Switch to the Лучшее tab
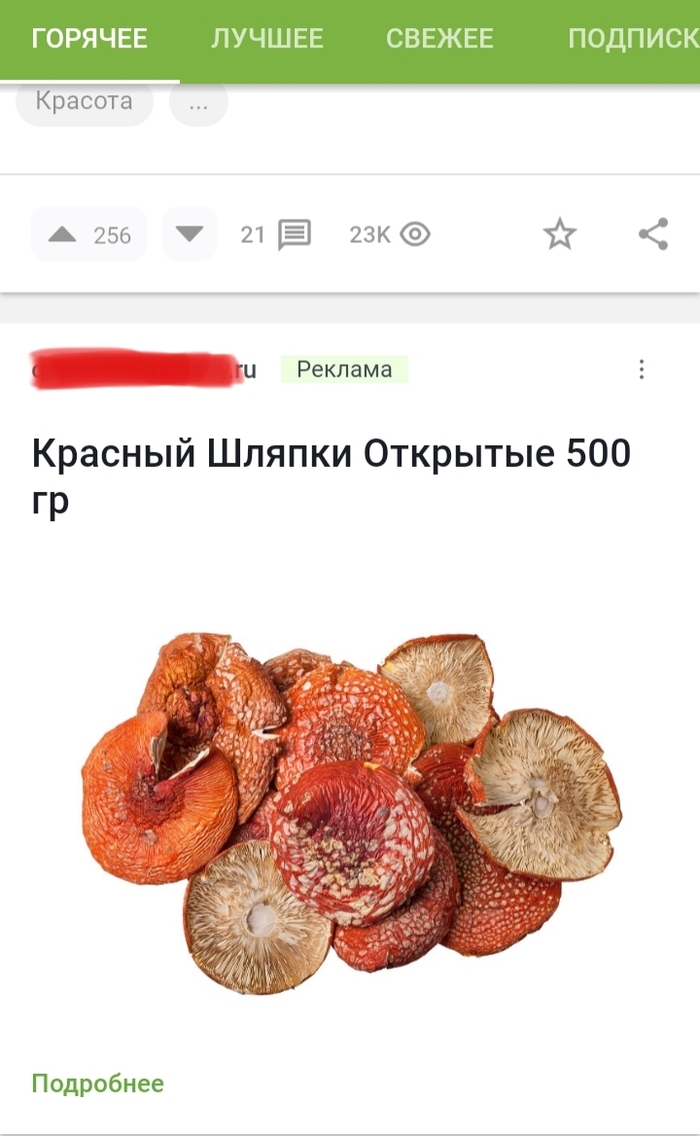 pos(267,39)
